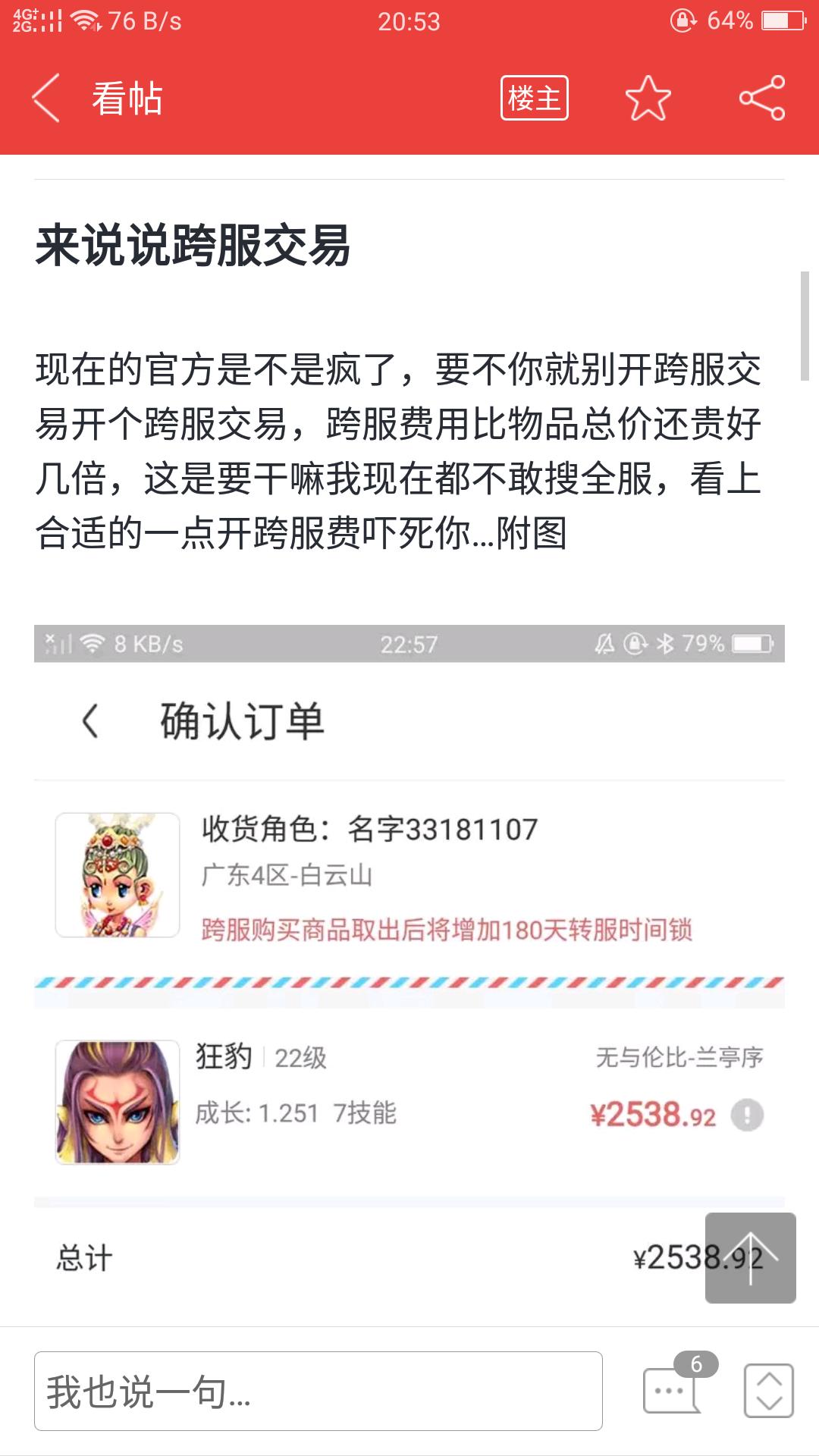Go back from the 看帖 page

point(45,99)
